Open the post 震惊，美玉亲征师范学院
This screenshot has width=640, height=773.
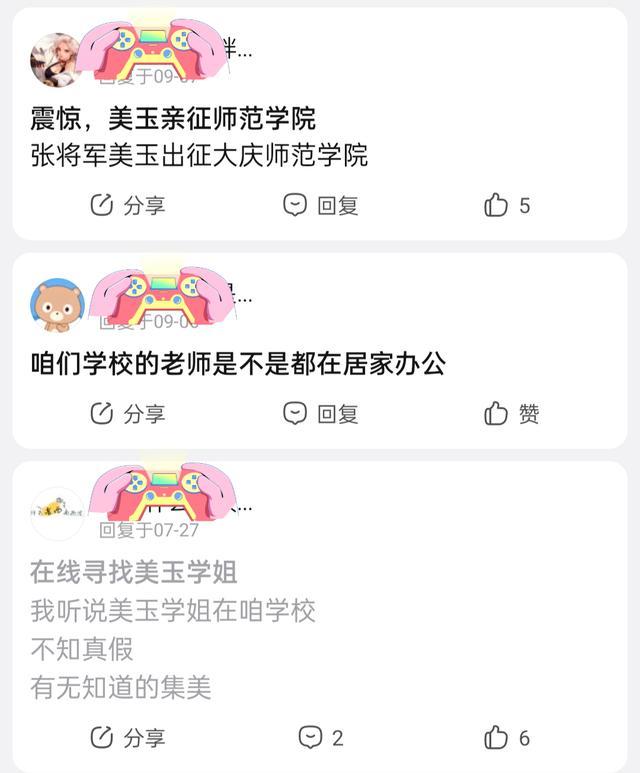click(x=173, y=120)
